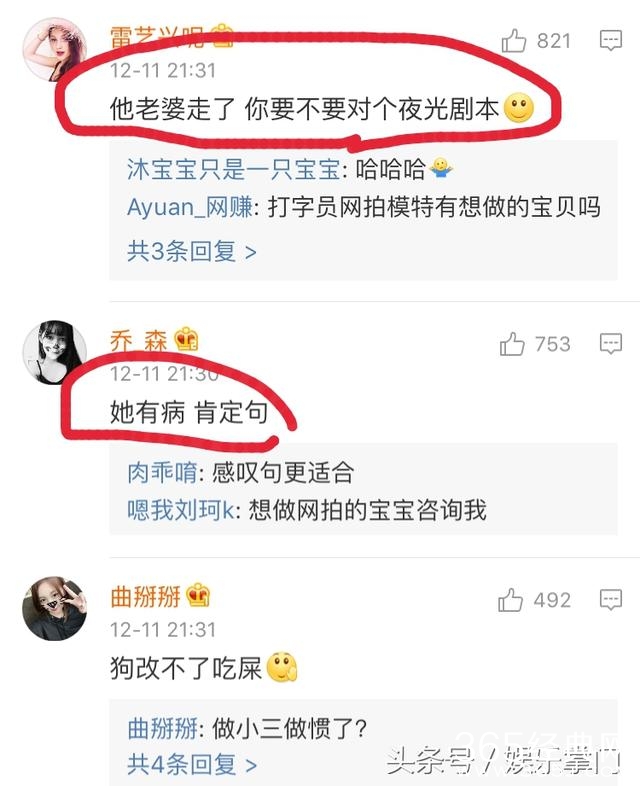Reply to 曲掰掰 using comment icon
Screen dimensions: 640x786
click(611, 600)
